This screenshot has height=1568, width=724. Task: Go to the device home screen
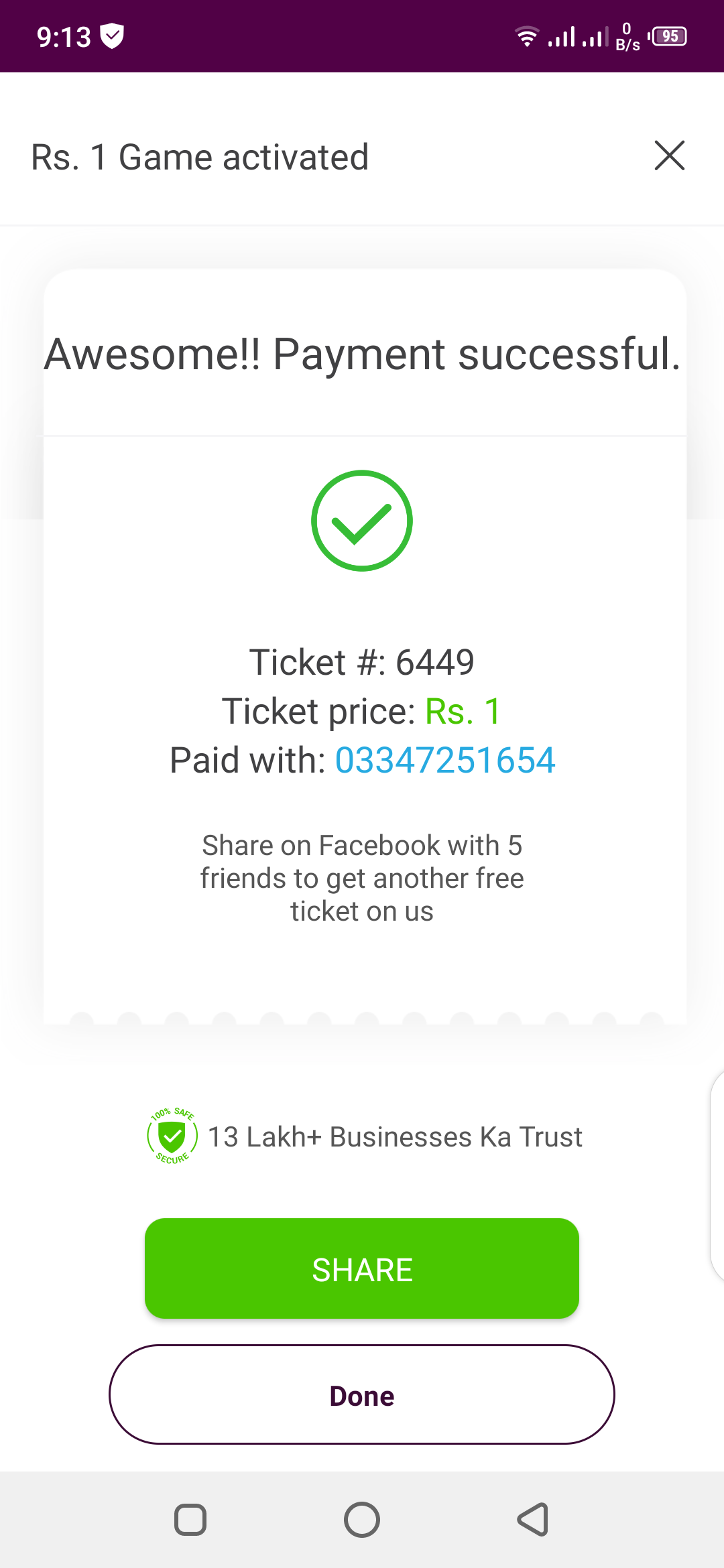[362, 1519]
